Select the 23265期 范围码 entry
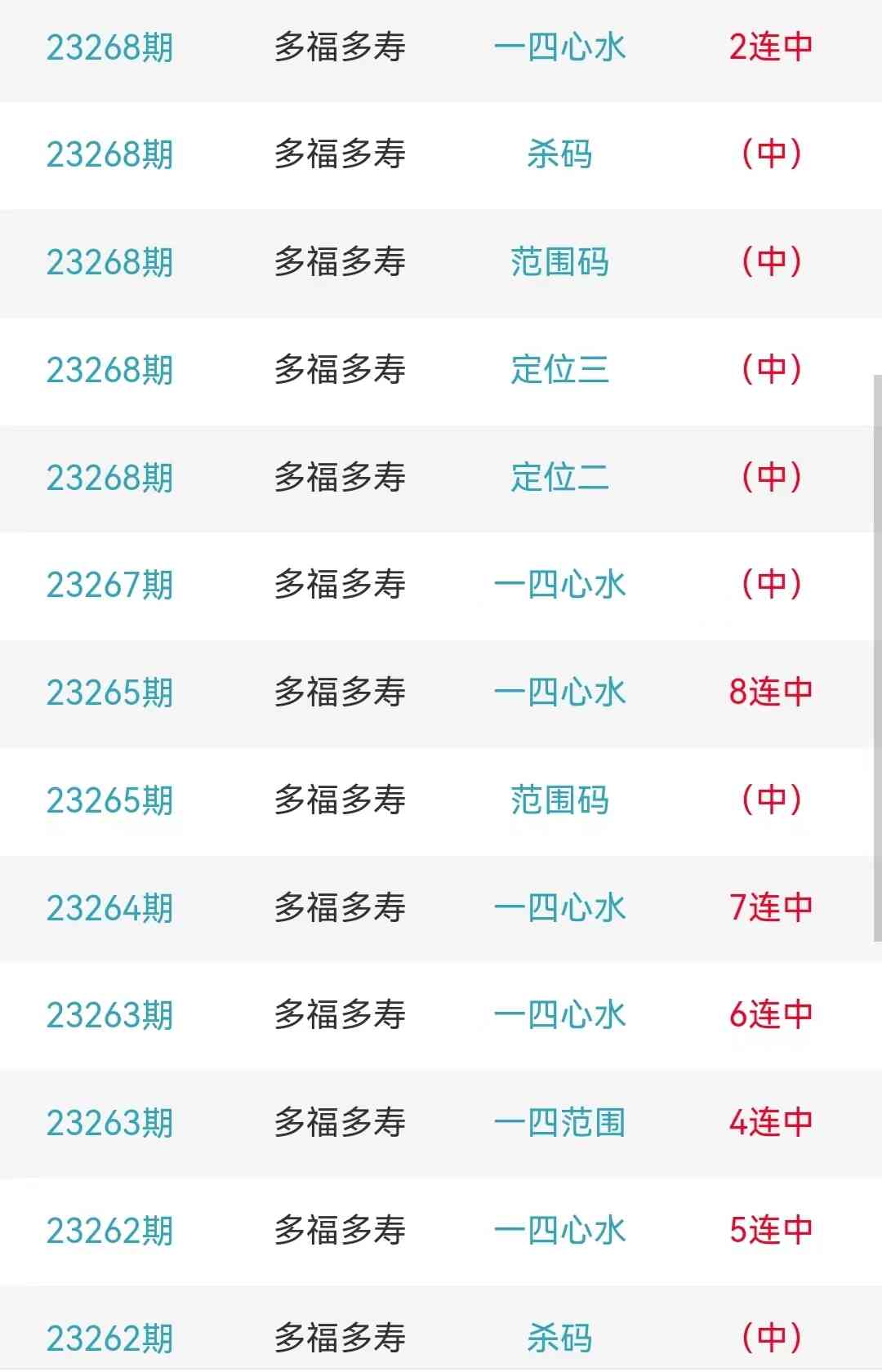The image size is (882, 1372). (x=559, y=800)
